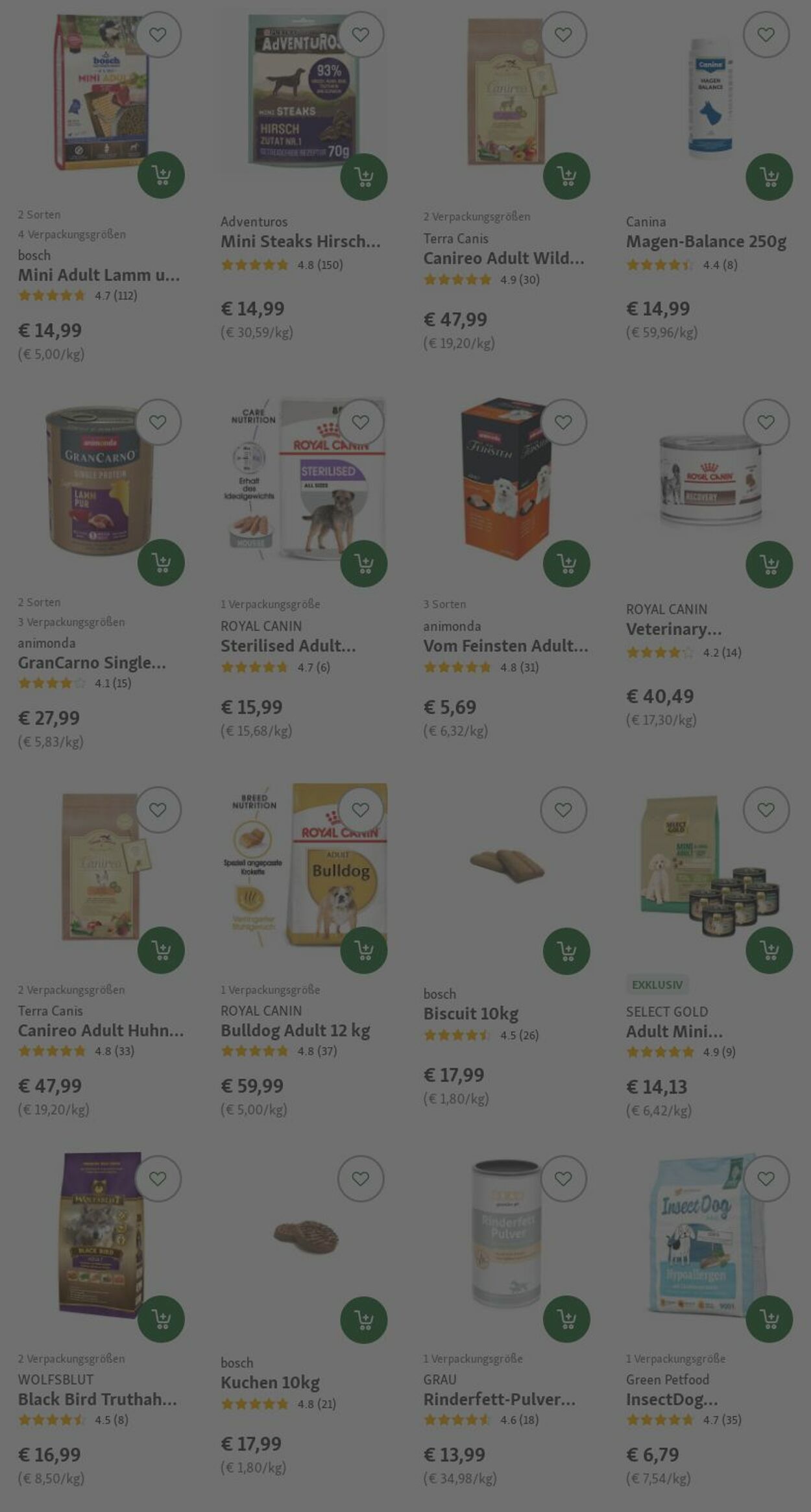Add bosch Kuchen 10kg to cart
Screen dimensions: 811x1512
(363, 1319)
